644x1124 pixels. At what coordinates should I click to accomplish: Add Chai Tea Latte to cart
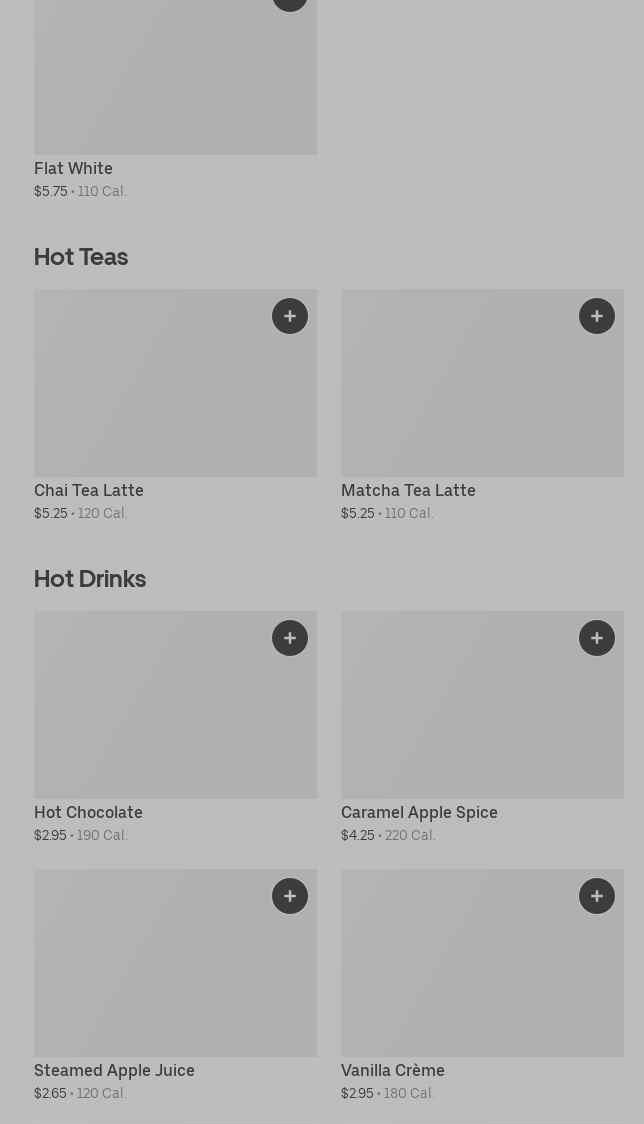[290, 316]
